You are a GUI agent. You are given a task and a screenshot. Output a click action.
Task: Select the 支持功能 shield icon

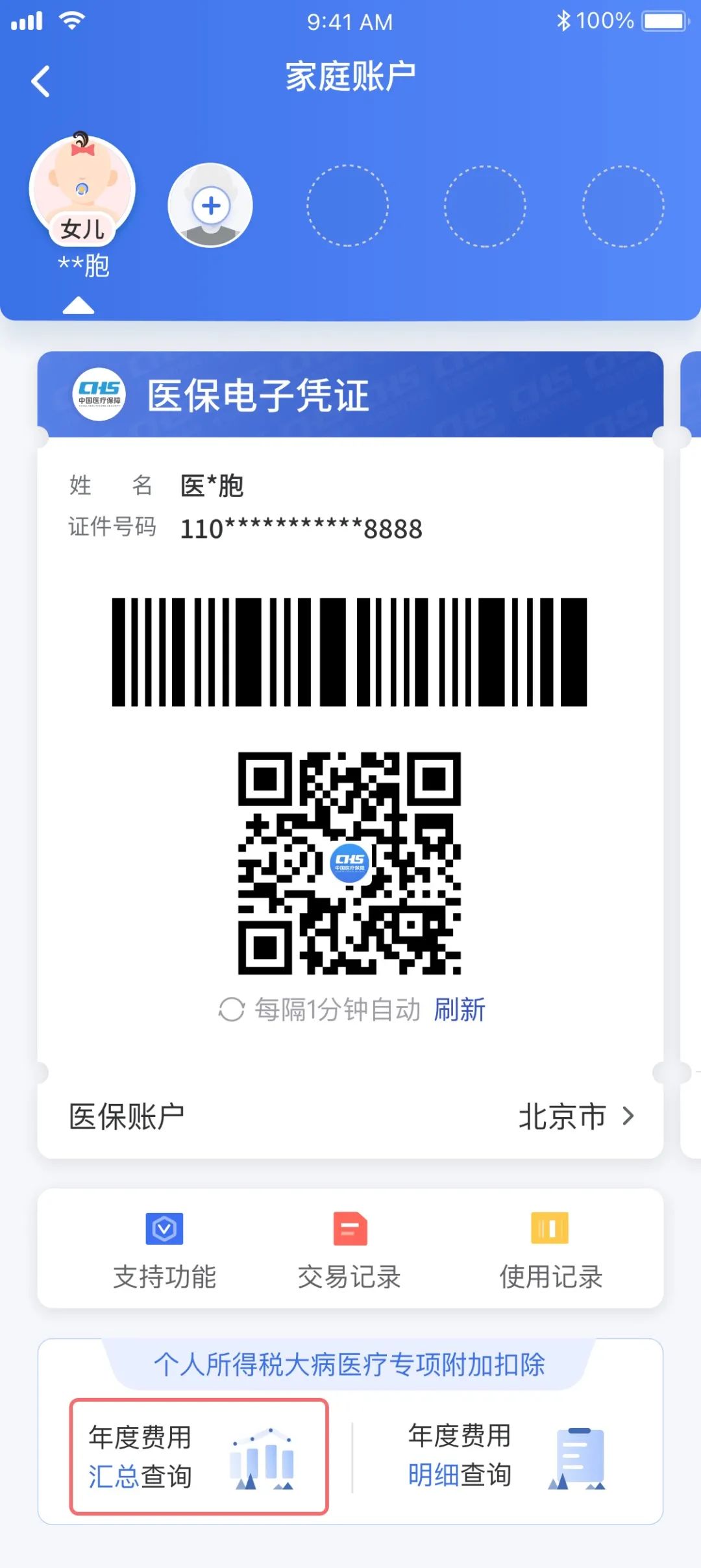tap(166, 1229)
